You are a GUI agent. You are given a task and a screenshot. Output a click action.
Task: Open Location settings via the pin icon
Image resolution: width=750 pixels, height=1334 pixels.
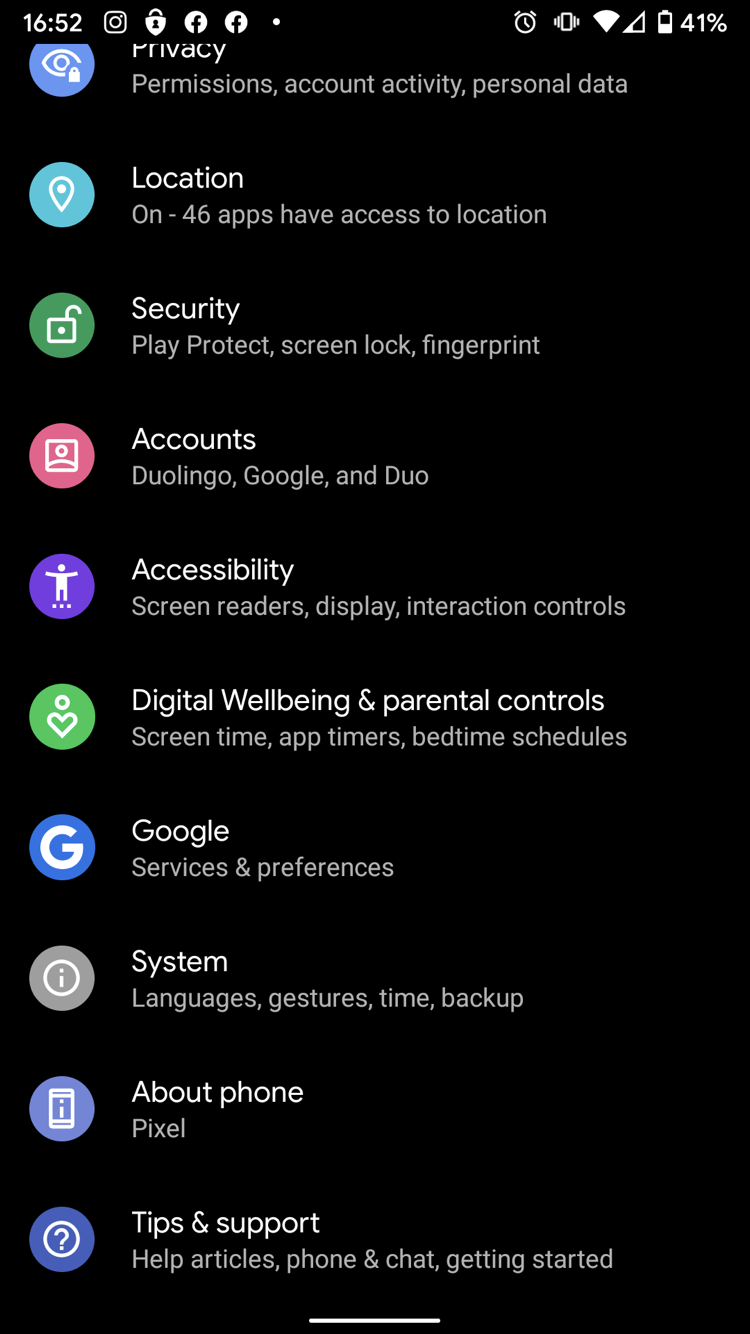[62, 195]
